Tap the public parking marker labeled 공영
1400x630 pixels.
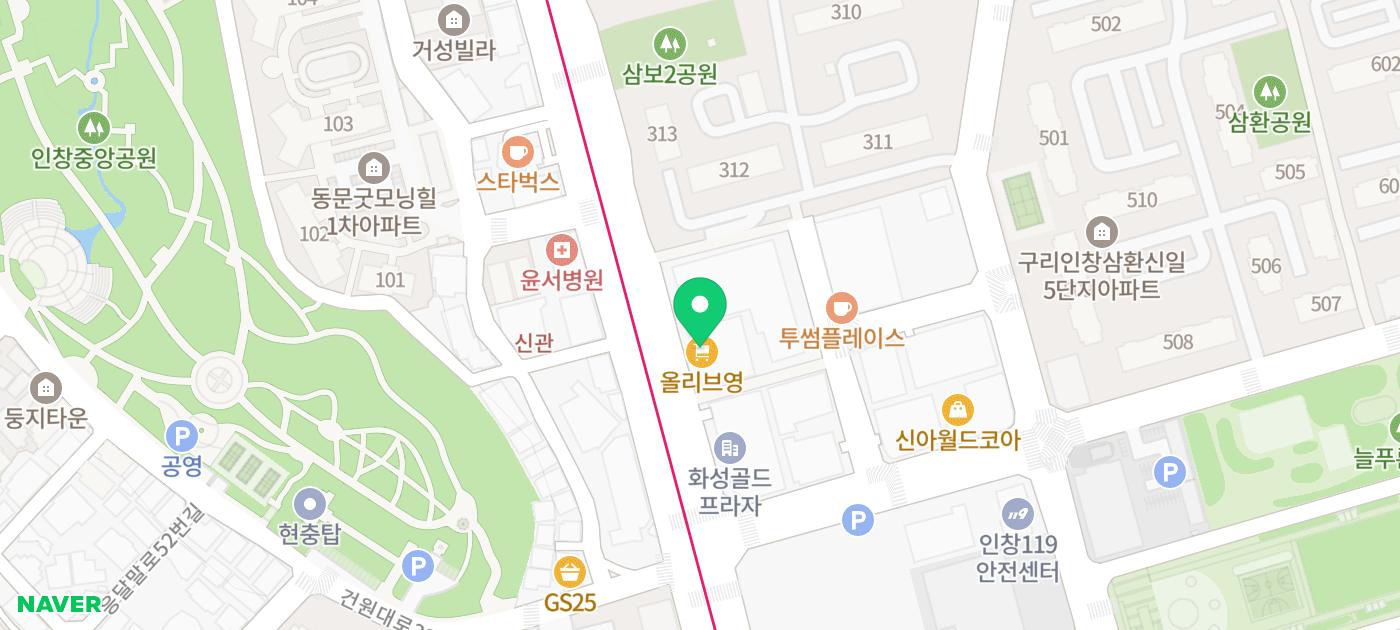pos(181,436)
